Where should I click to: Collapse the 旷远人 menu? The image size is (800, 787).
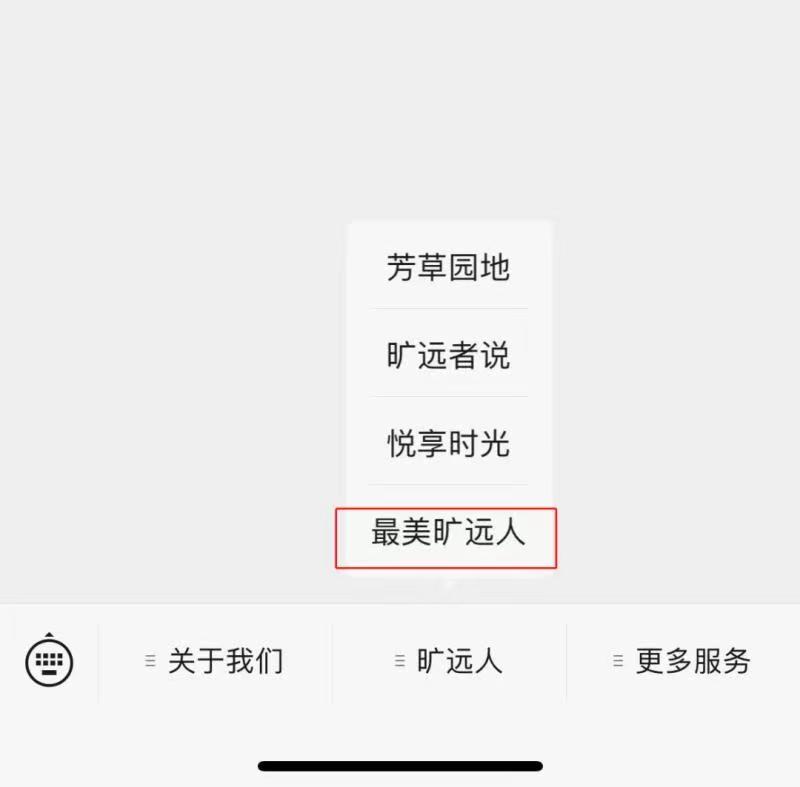449,661
